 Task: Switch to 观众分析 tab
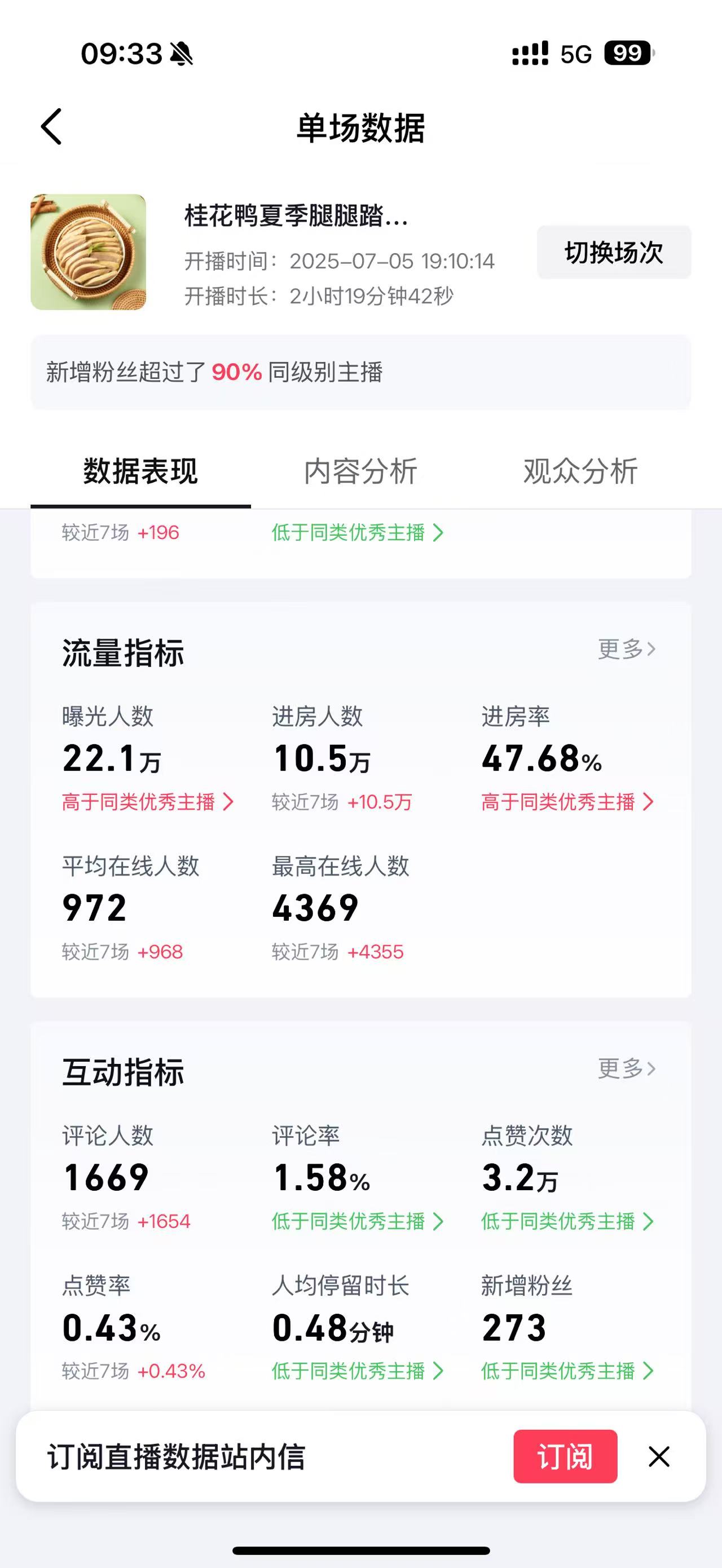580,471
